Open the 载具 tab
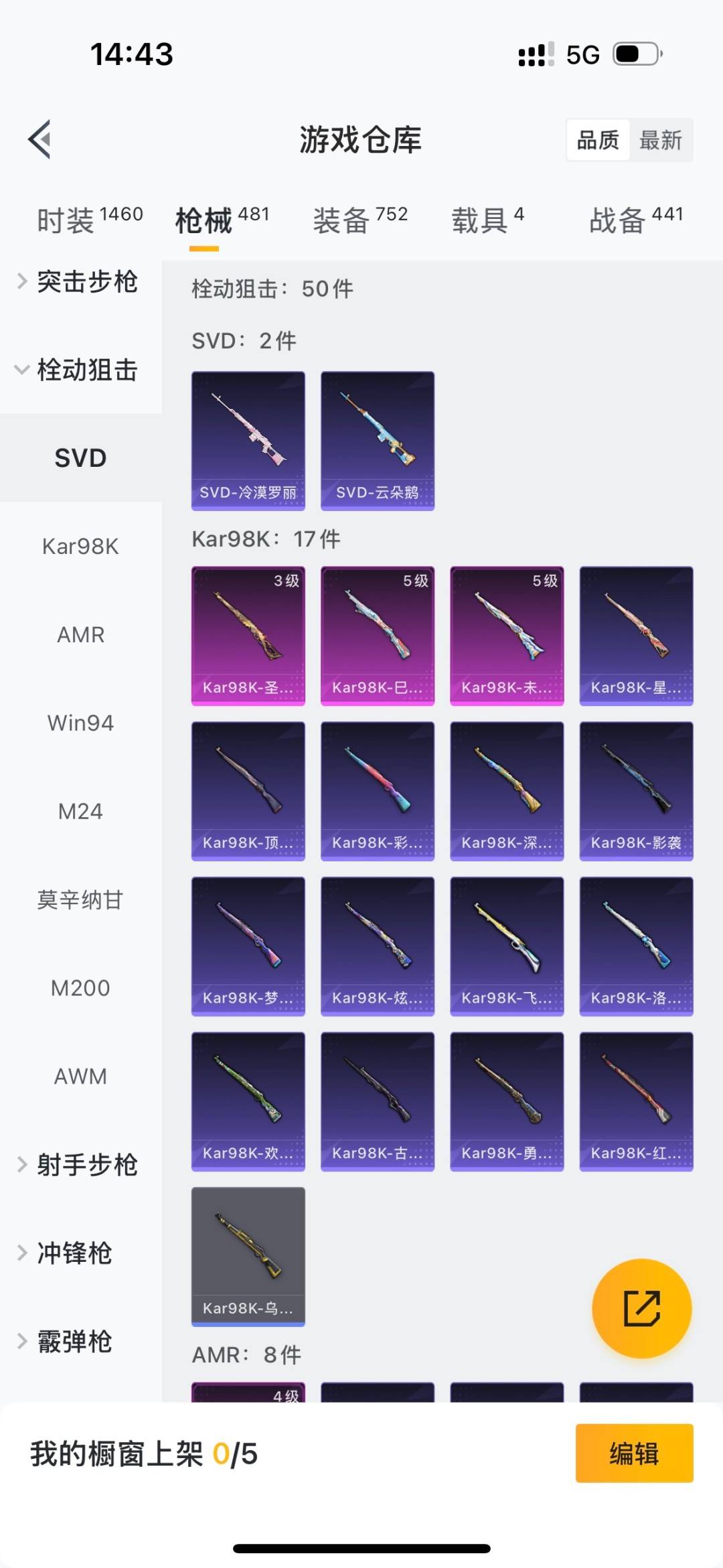723x1568 pixels. pyautogui.click(x=487, y=220)
